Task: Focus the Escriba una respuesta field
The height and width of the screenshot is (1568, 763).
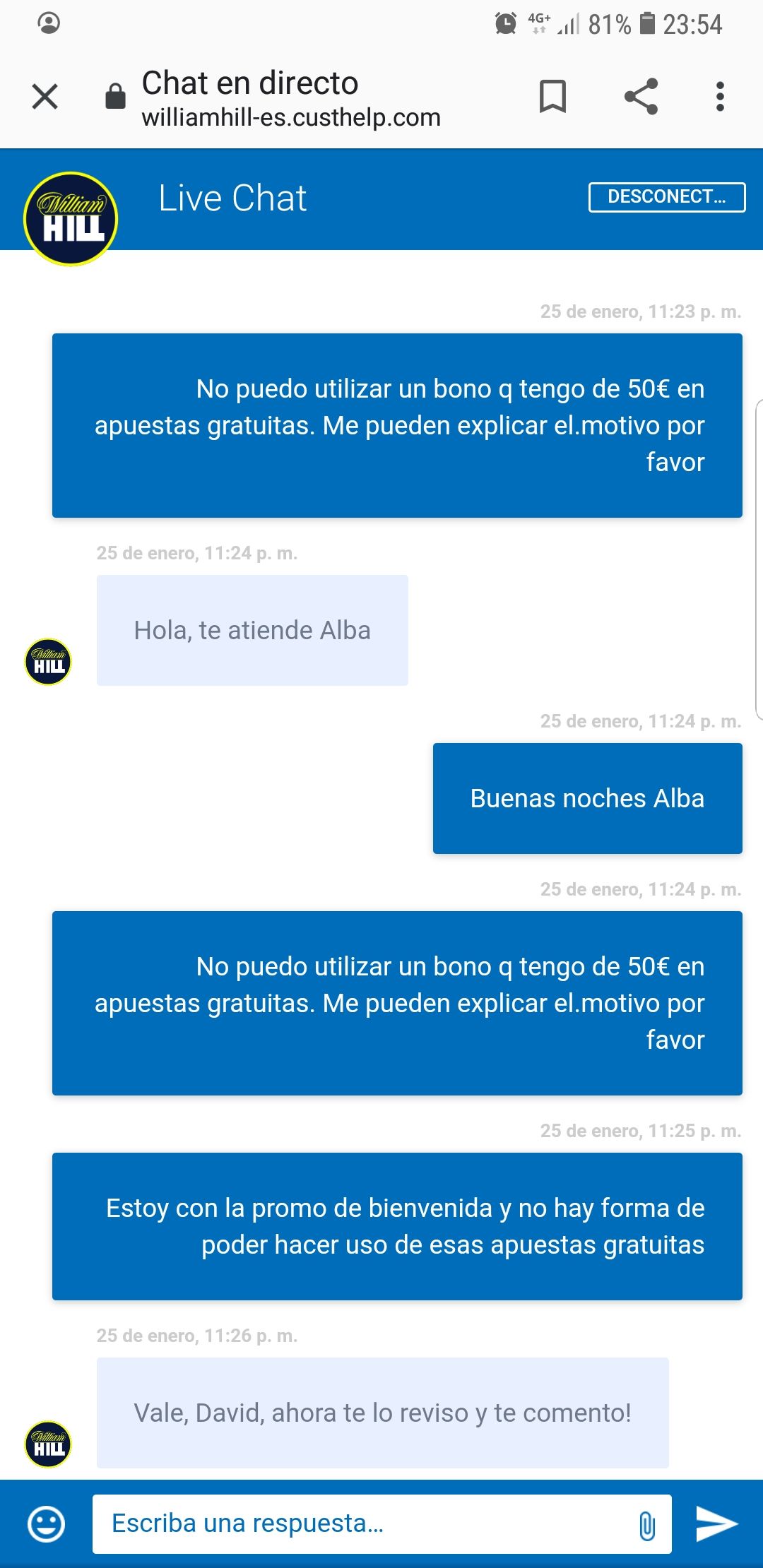Action: [x=360, y=1524]
